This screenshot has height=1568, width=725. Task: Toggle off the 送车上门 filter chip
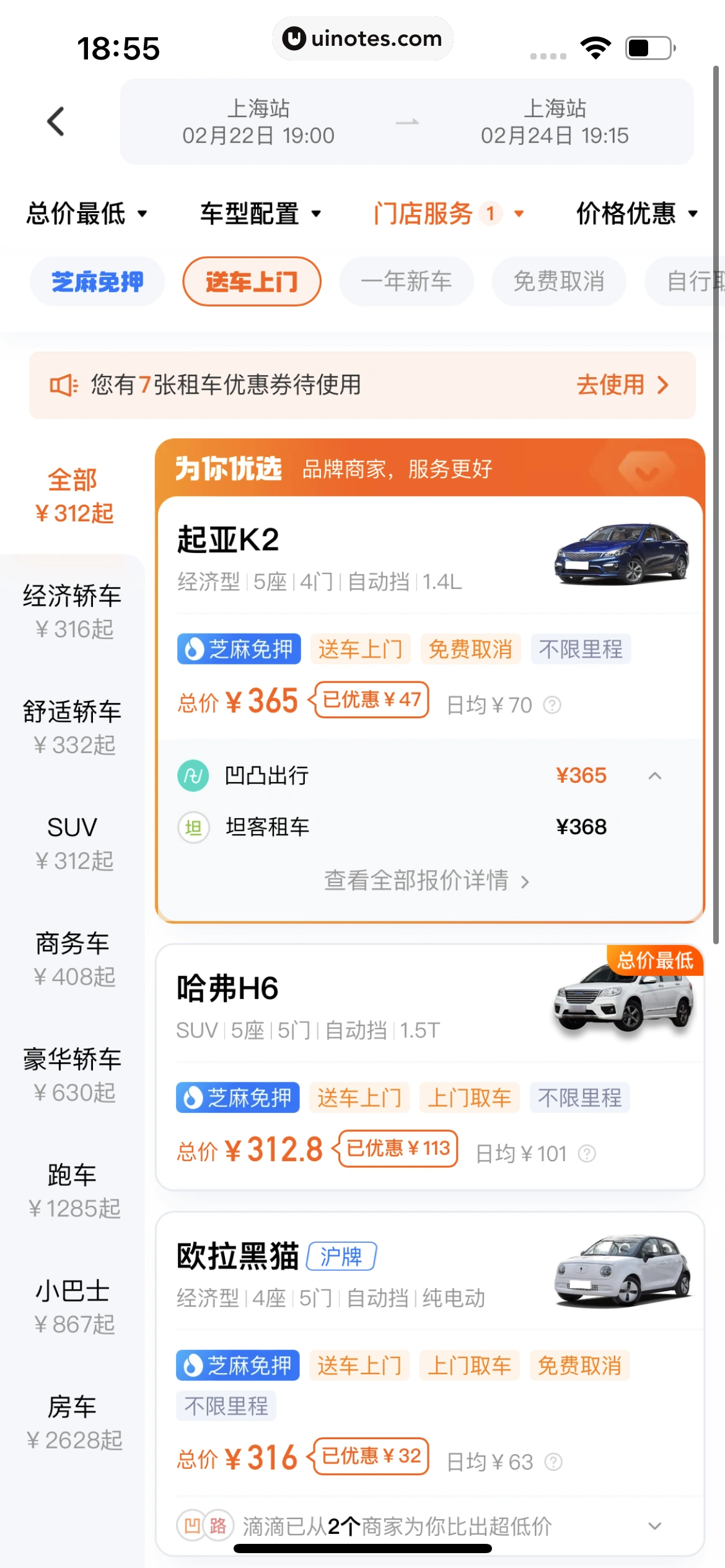[x=250, y=281]
